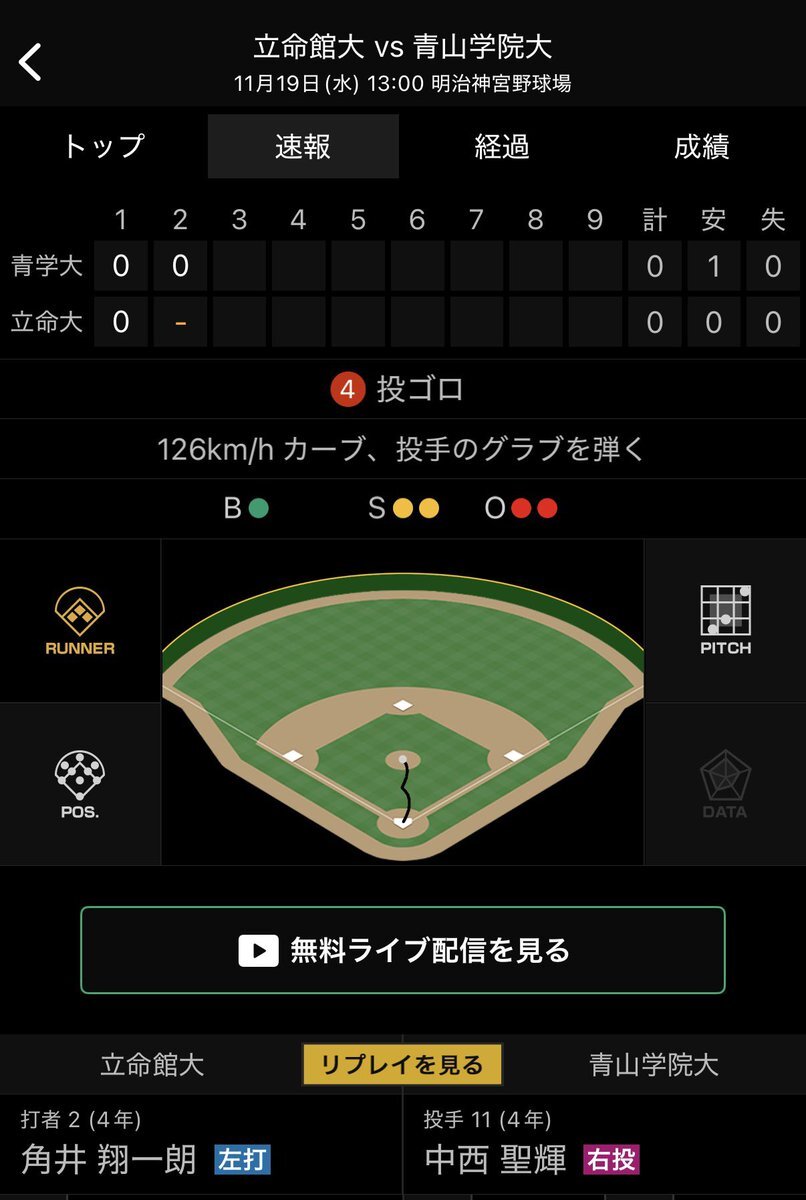Open pitcher 中西 聖輝's details
This screenshot has width=806, height=1200.
[496, 1159]
